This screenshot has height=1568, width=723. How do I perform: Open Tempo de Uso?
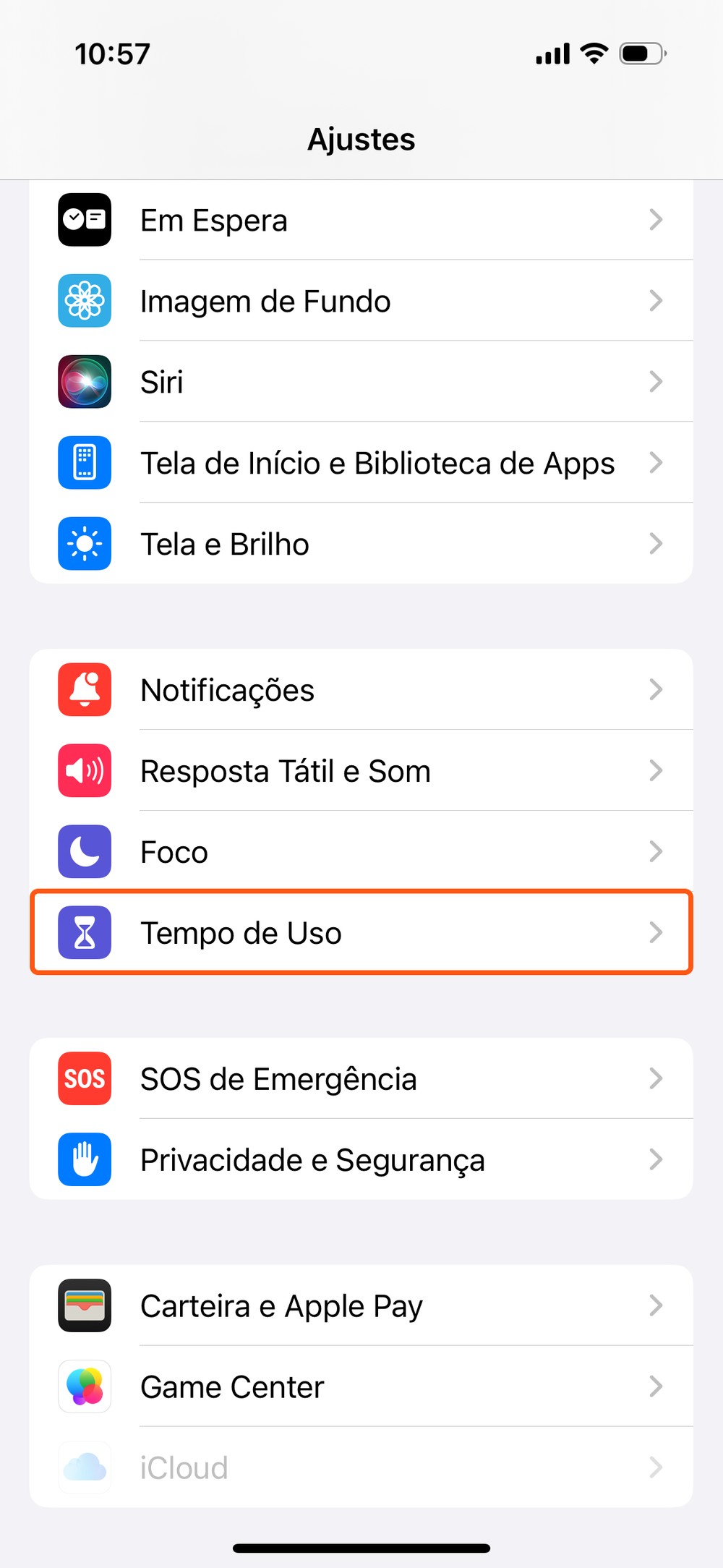pyautogui.click(x=361, y=933)
